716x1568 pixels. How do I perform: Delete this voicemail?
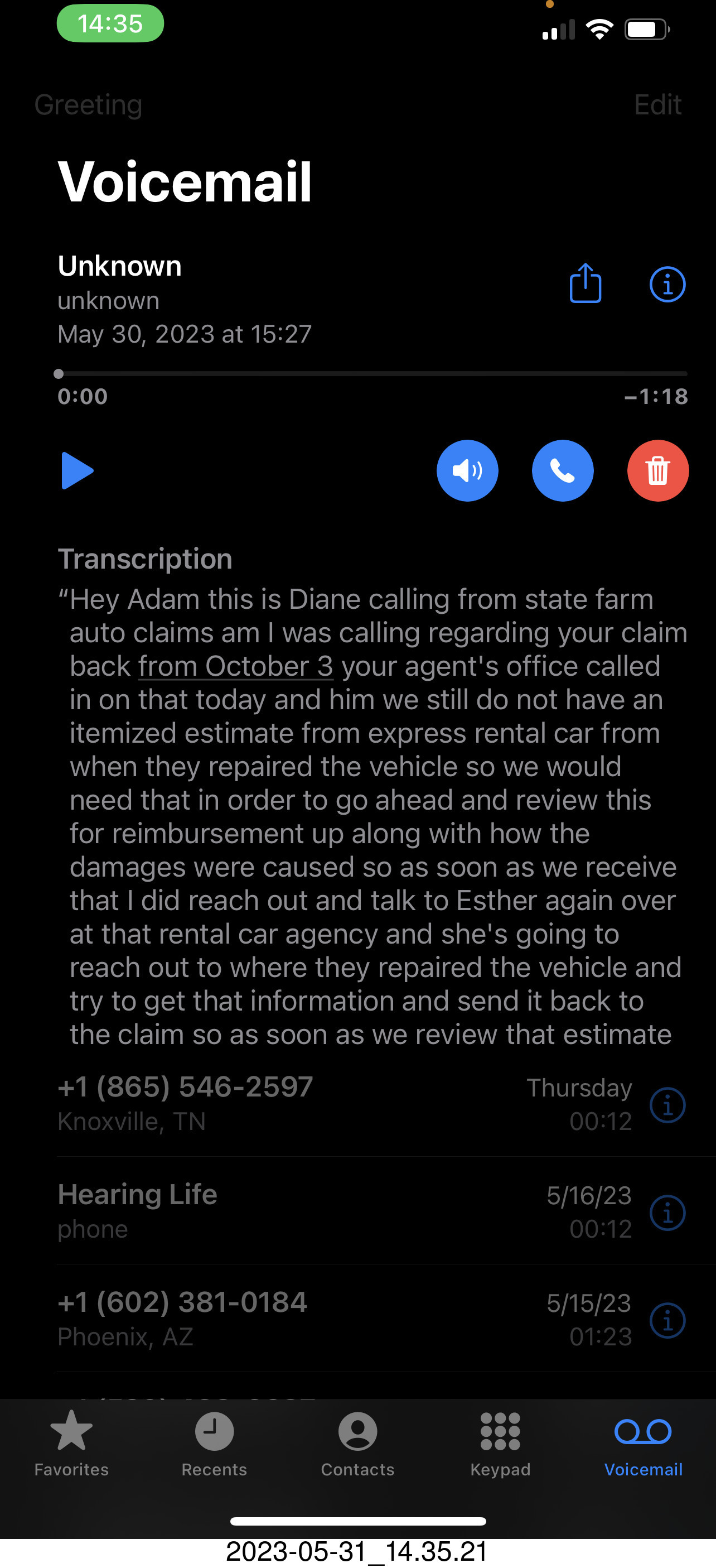657,470
